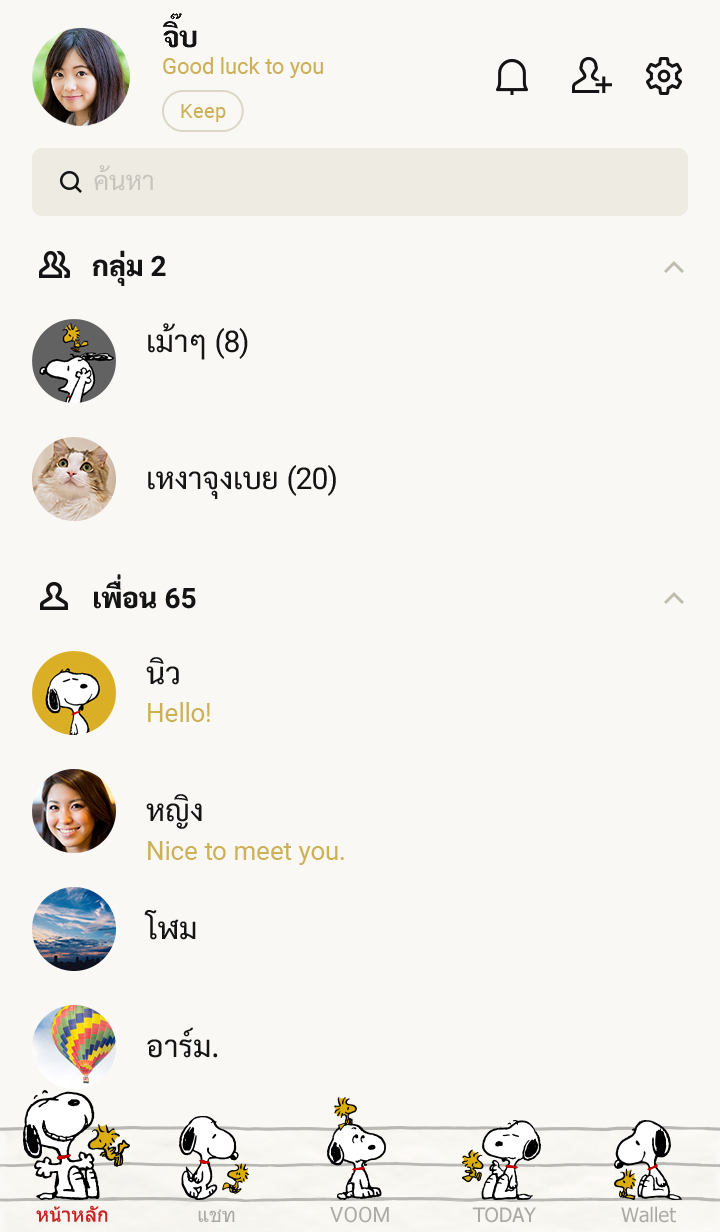Open my profile picture จิ๊บ

pos(81,77)
